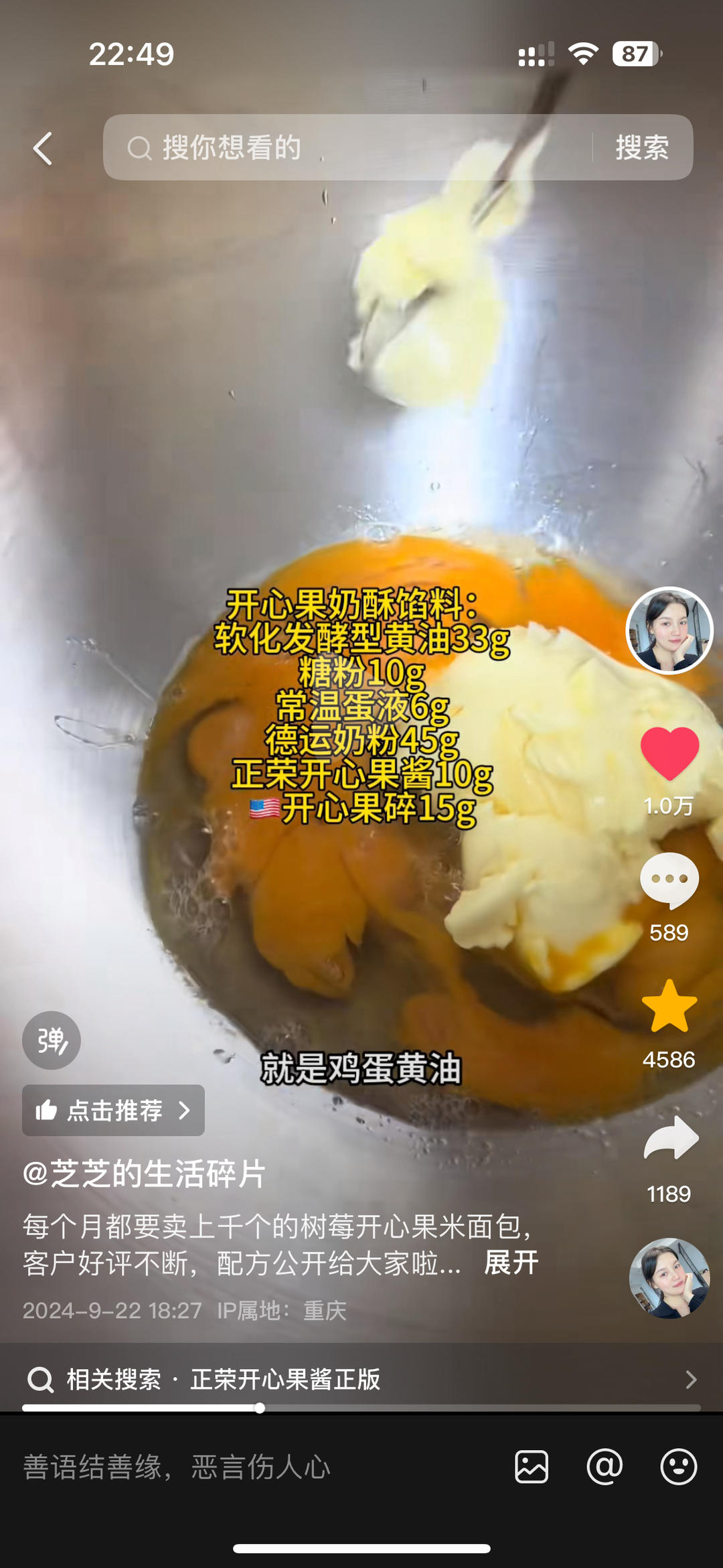Like this video with the heart icon

[669, 754]
